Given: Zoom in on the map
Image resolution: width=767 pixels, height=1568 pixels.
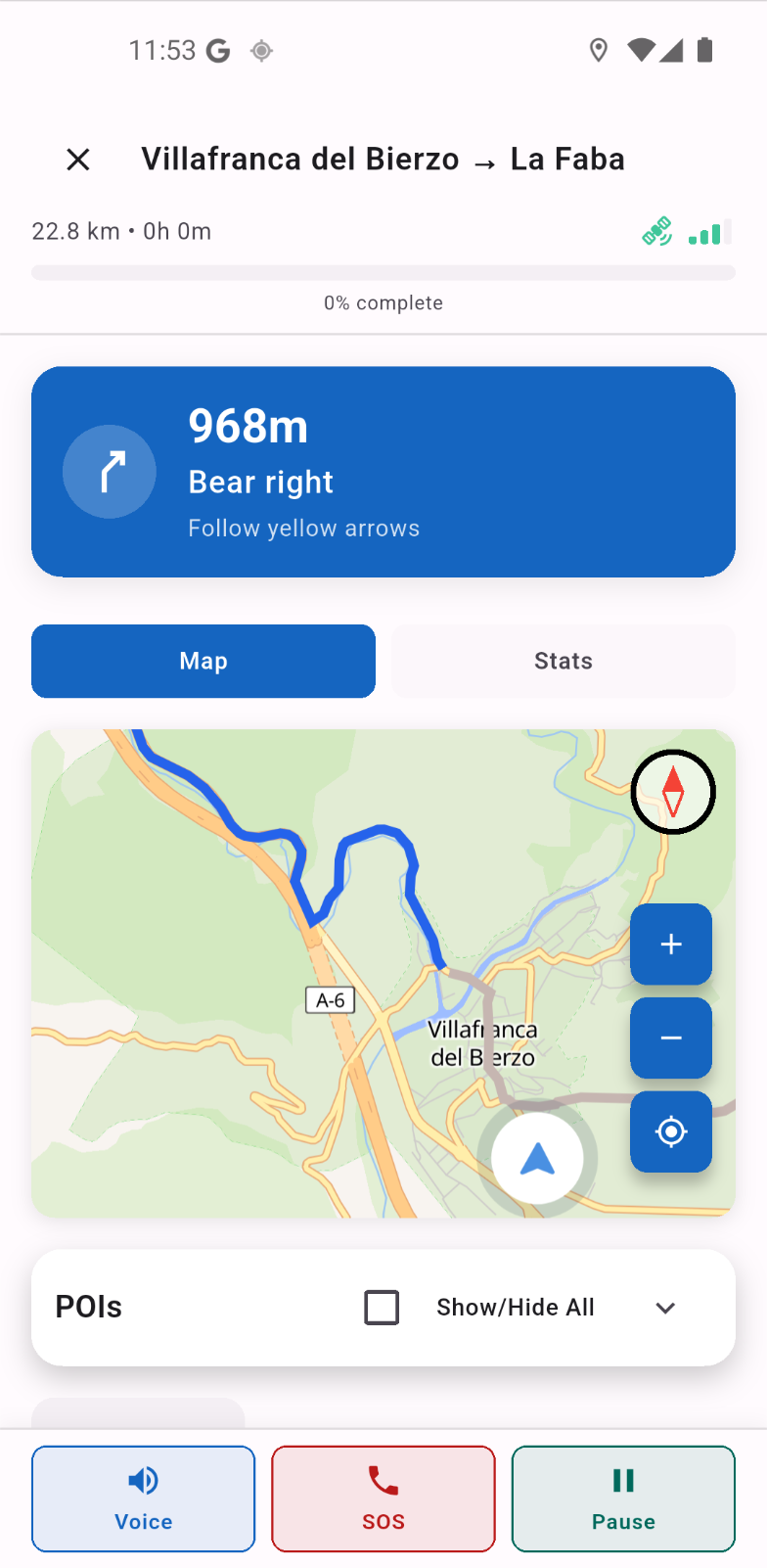Looking at the screenshot, I should [671, 945].
